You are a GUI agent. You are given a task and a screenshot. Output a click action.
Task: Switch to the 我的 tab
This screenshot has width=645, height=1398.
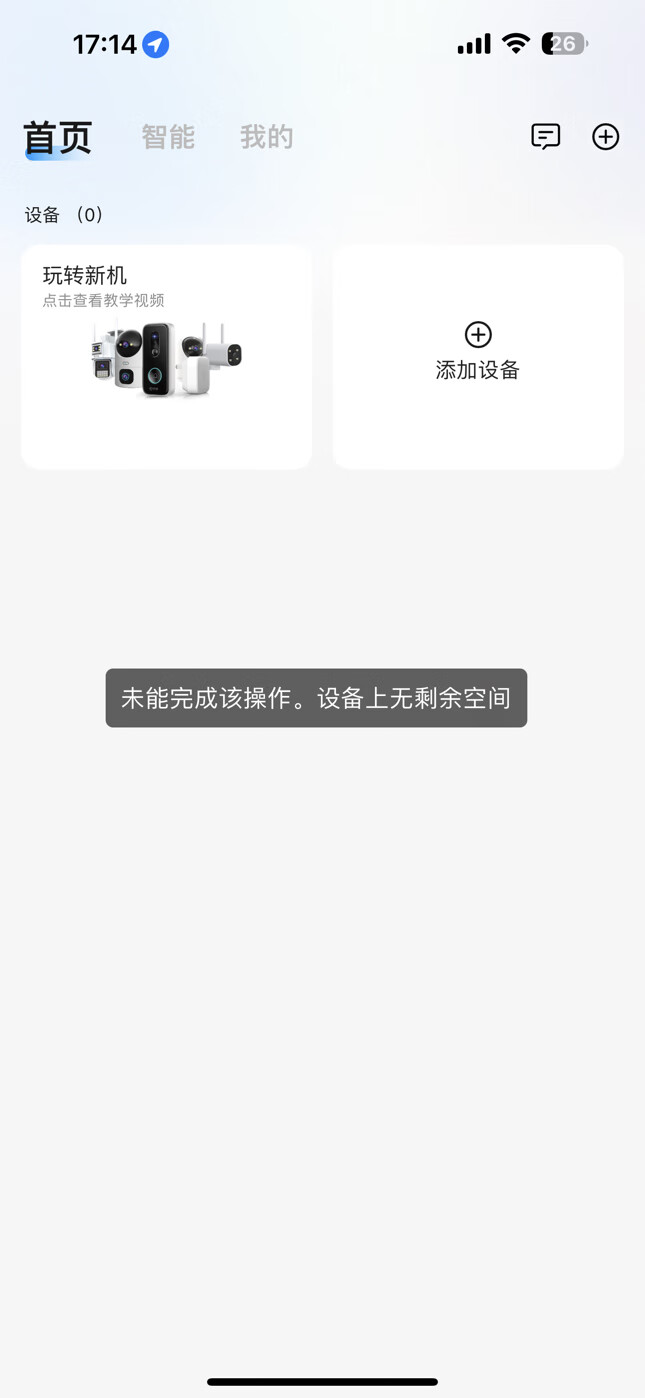[x=266, y=137]
